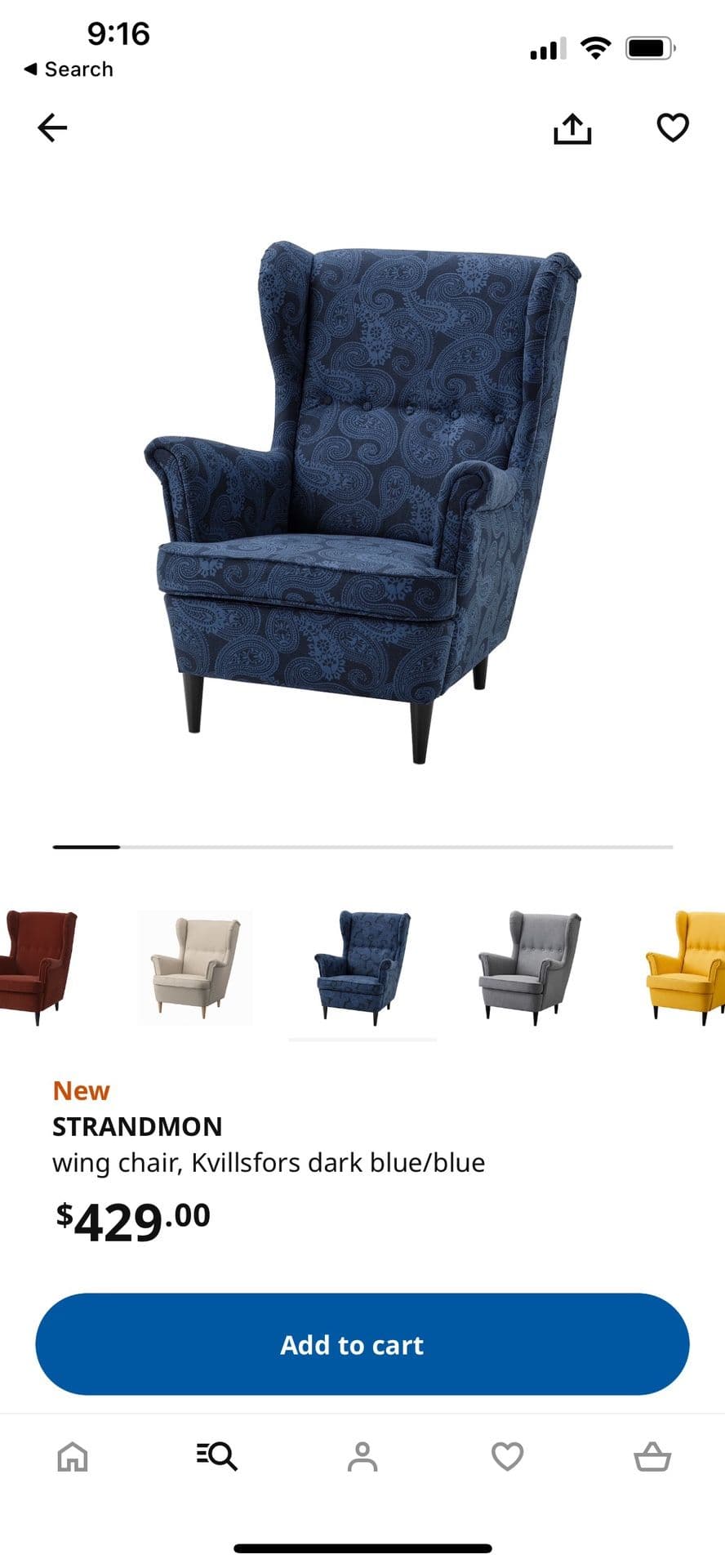Open the Home tab
This screenshot has height=1568, width=725.
[73, 1456]
